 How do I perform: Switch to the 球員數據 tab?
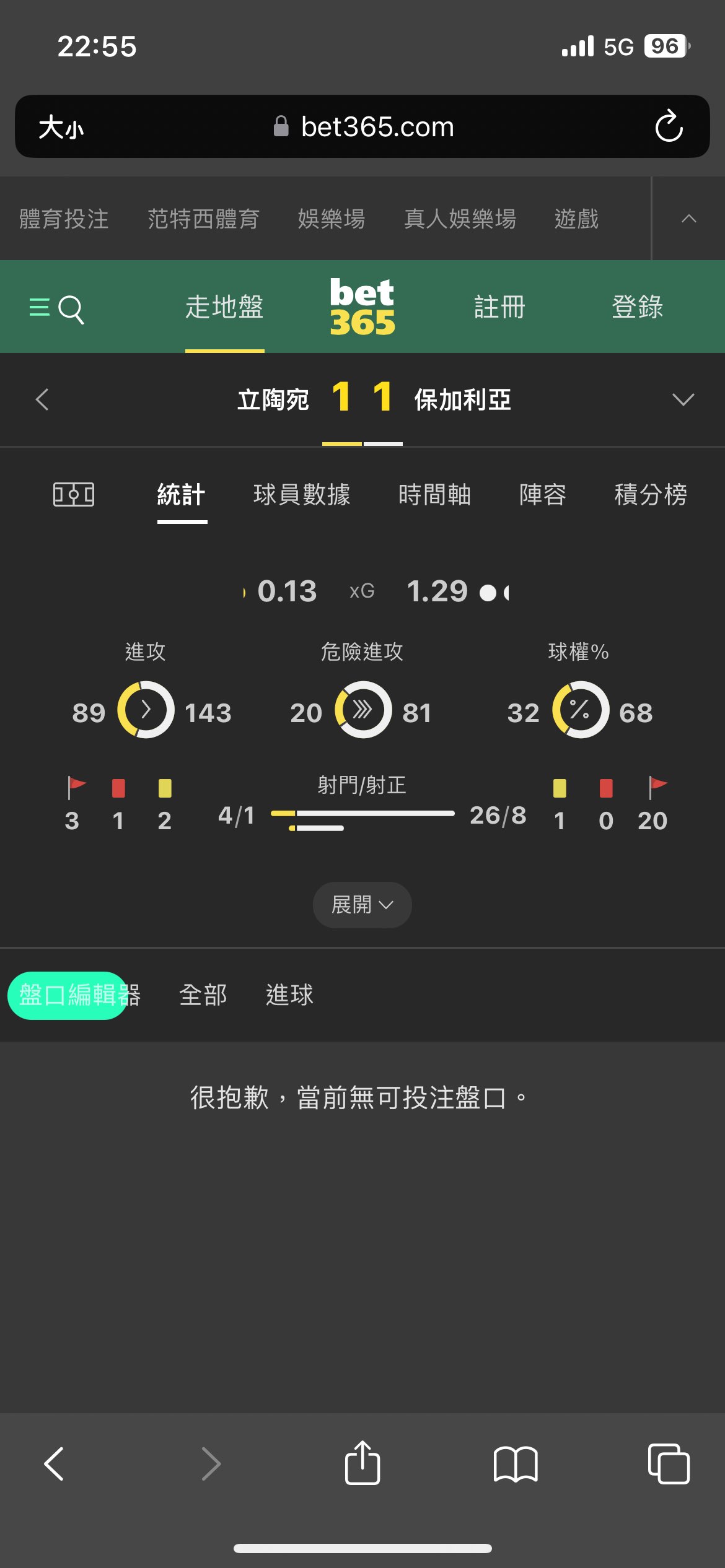point(302,495)
